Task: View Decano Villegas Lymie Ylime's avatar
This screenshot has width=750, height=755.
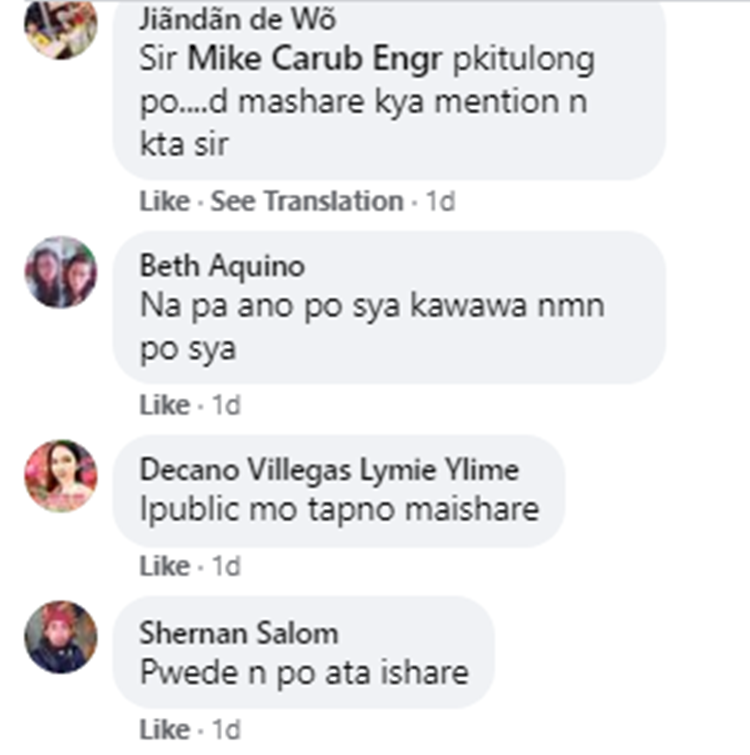Action: click(x=61, y=476)
